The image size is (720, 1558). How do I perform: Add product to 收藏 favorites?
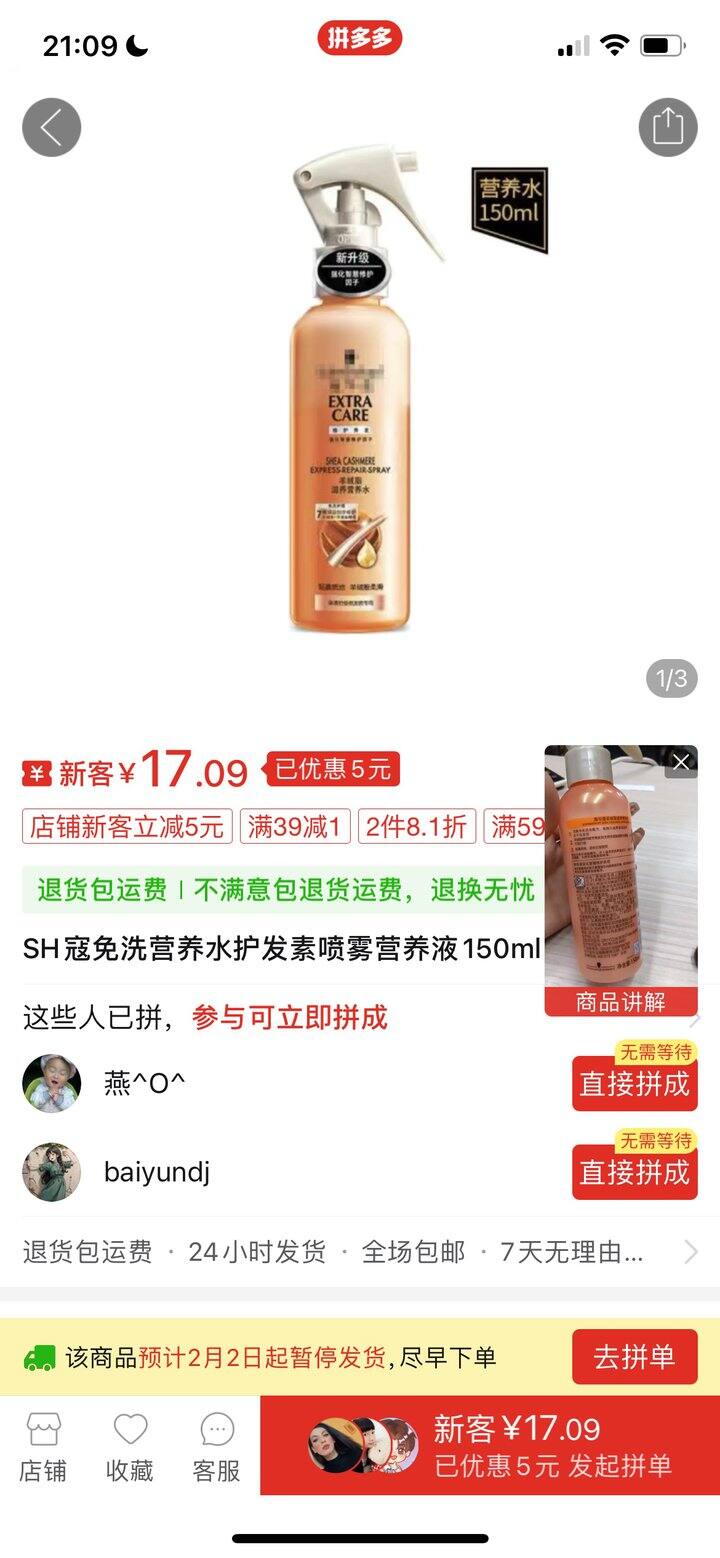point(130,1446)
